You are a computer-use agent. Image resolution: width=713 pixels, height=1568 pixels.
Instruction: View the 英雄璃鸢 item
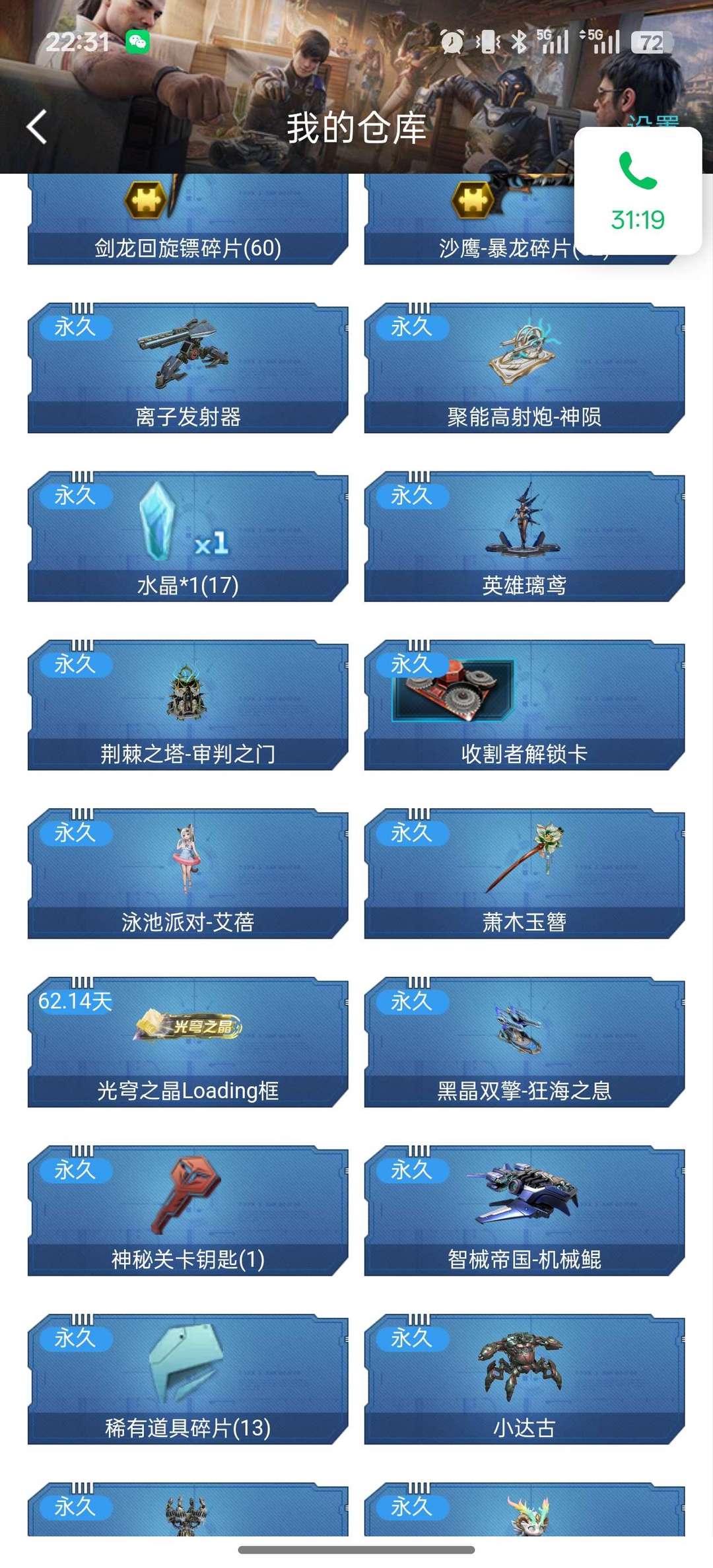click(x=524, y=537)
